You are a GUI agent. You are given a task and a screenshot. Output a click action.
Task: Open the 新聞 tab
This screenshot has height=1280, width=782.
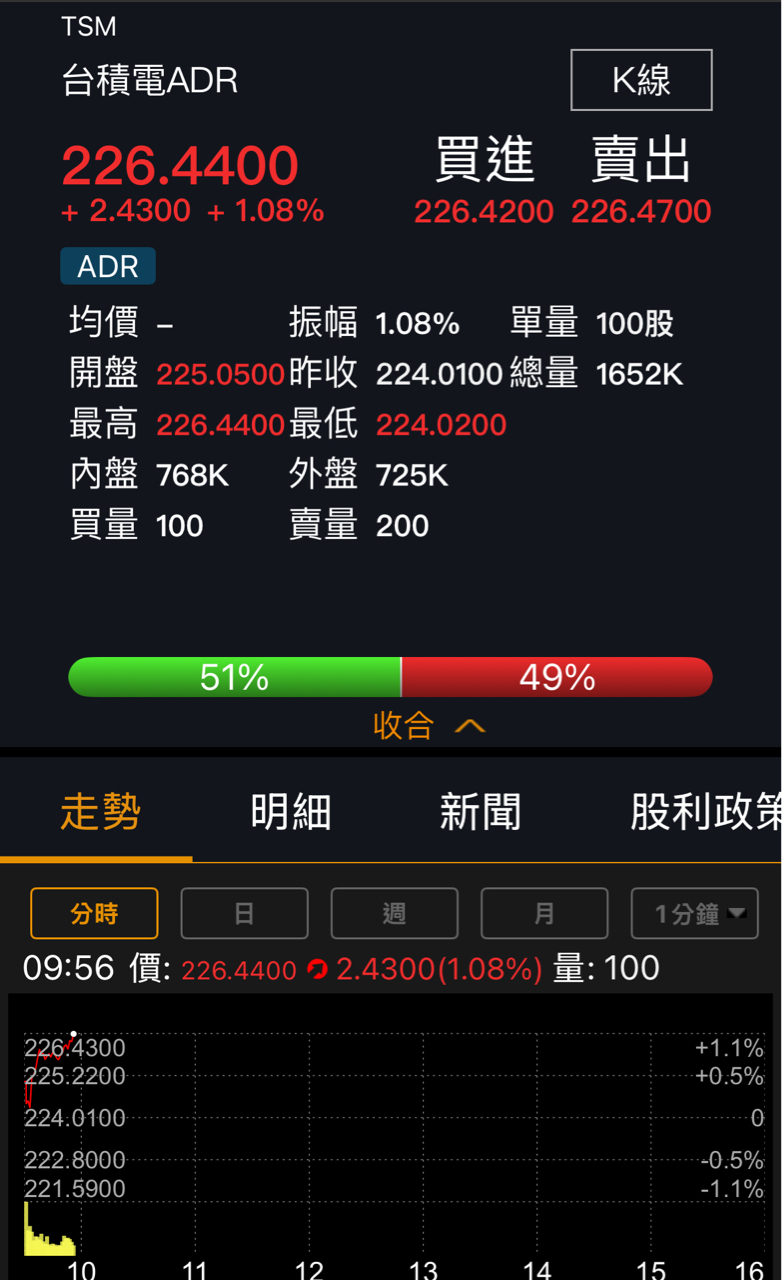point(480,812)
